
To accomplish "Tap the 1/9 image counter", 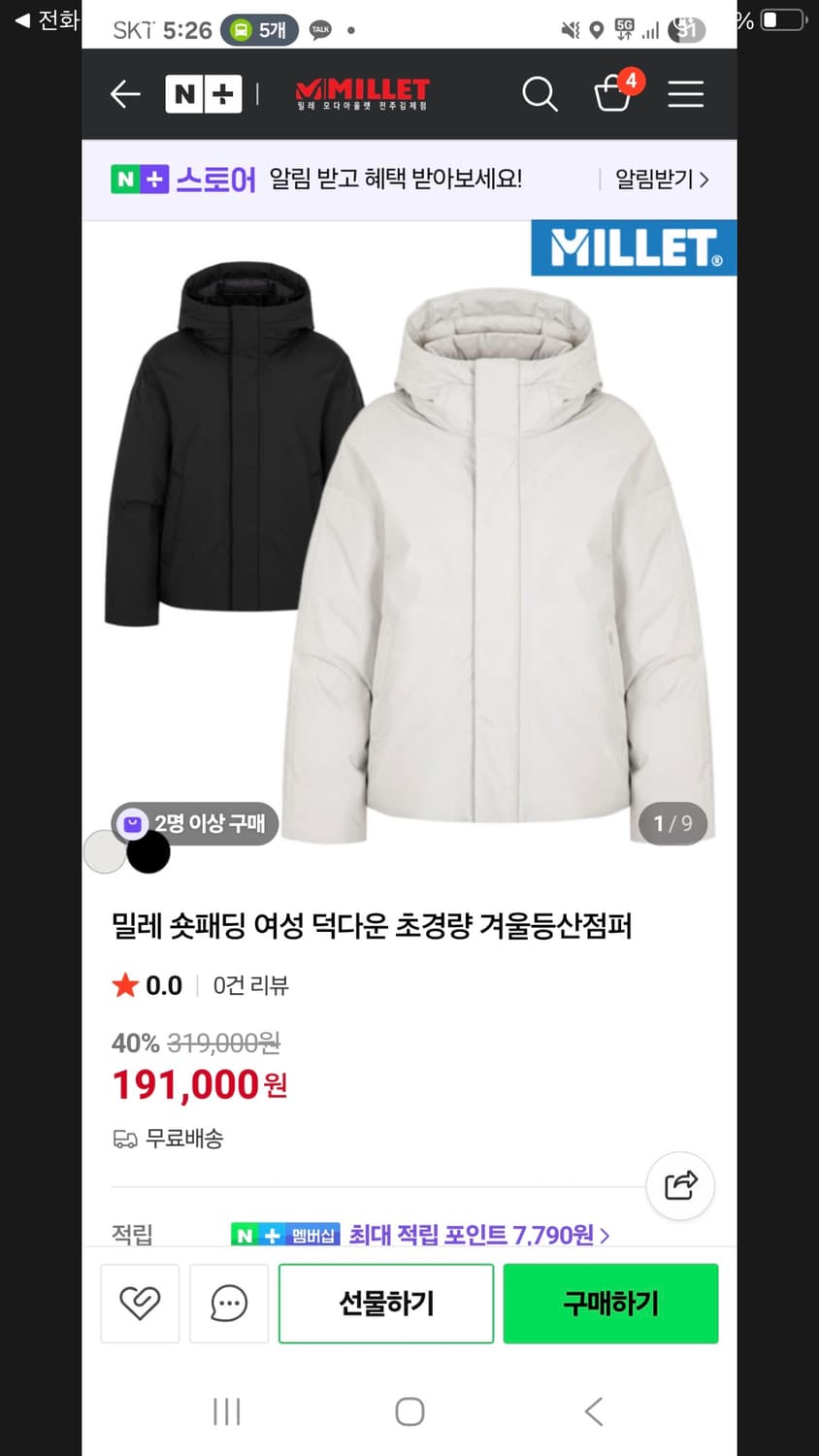I will [672, 823].
